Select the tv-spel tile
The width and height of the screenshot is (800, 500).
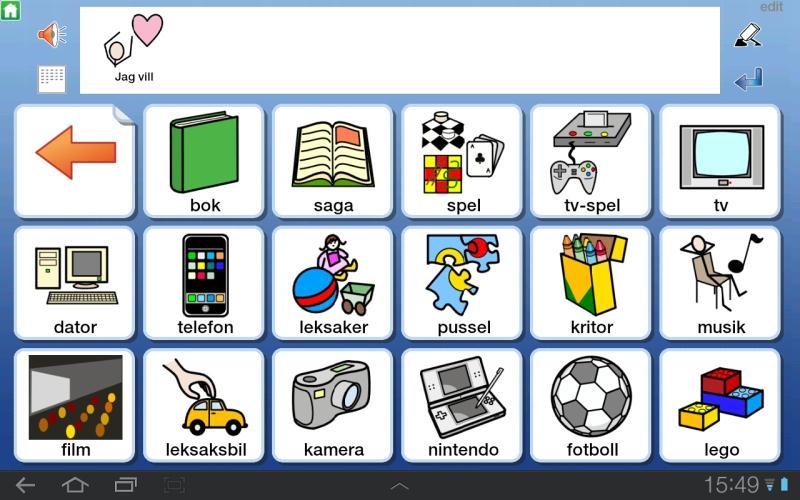(x=591, y=161)
